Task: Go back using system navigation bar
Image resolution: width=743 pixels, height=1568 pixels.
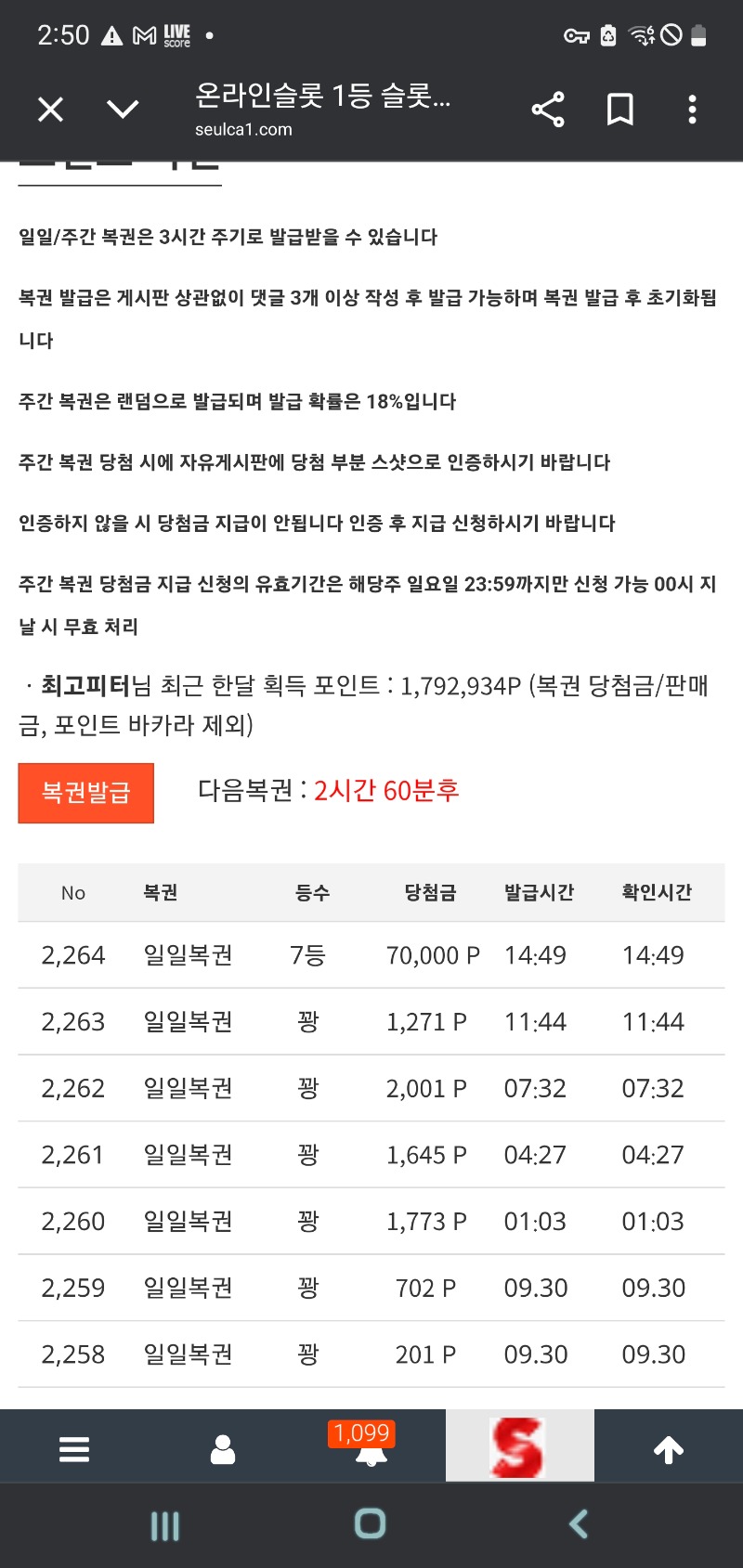Action: tap(578, 1523)
